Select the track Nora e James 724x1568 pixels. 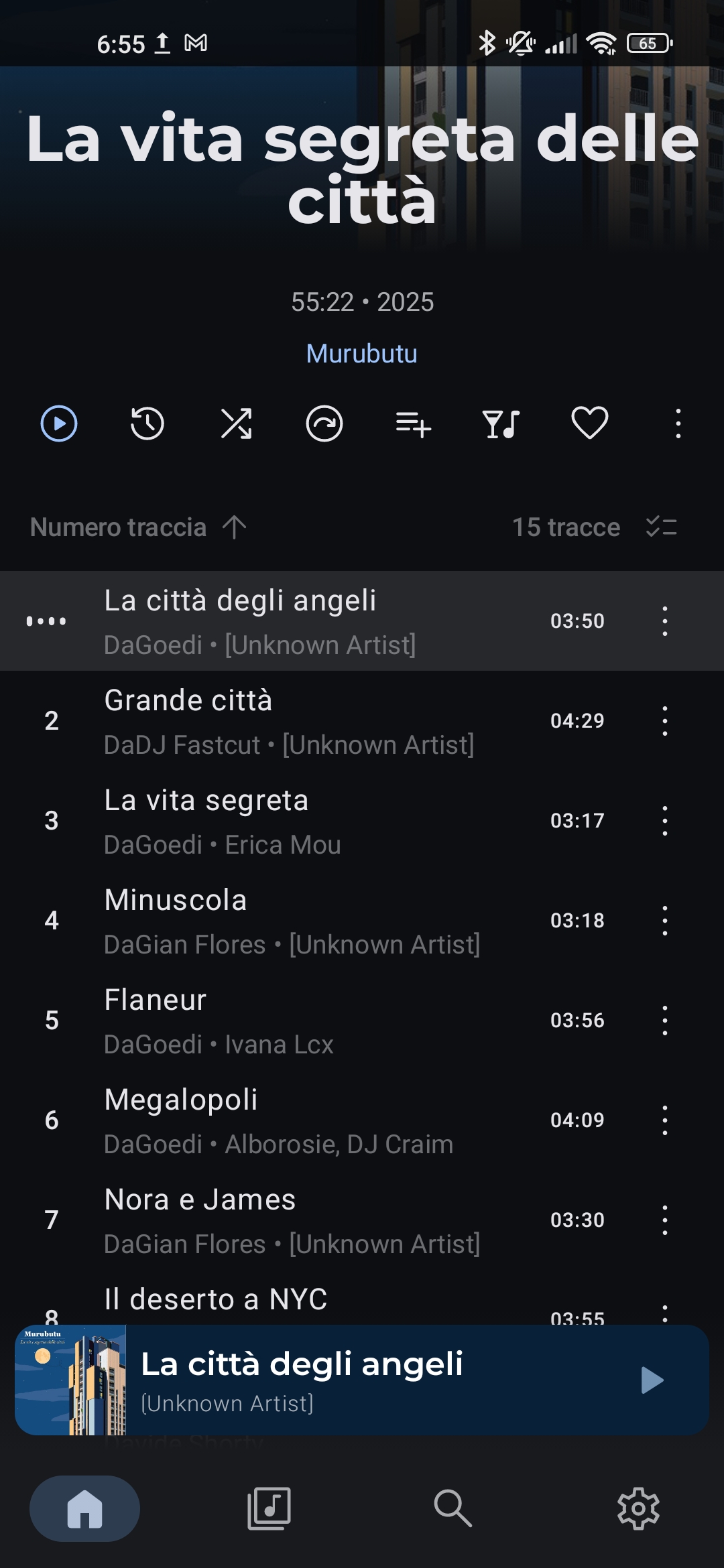pos(362,1220)
